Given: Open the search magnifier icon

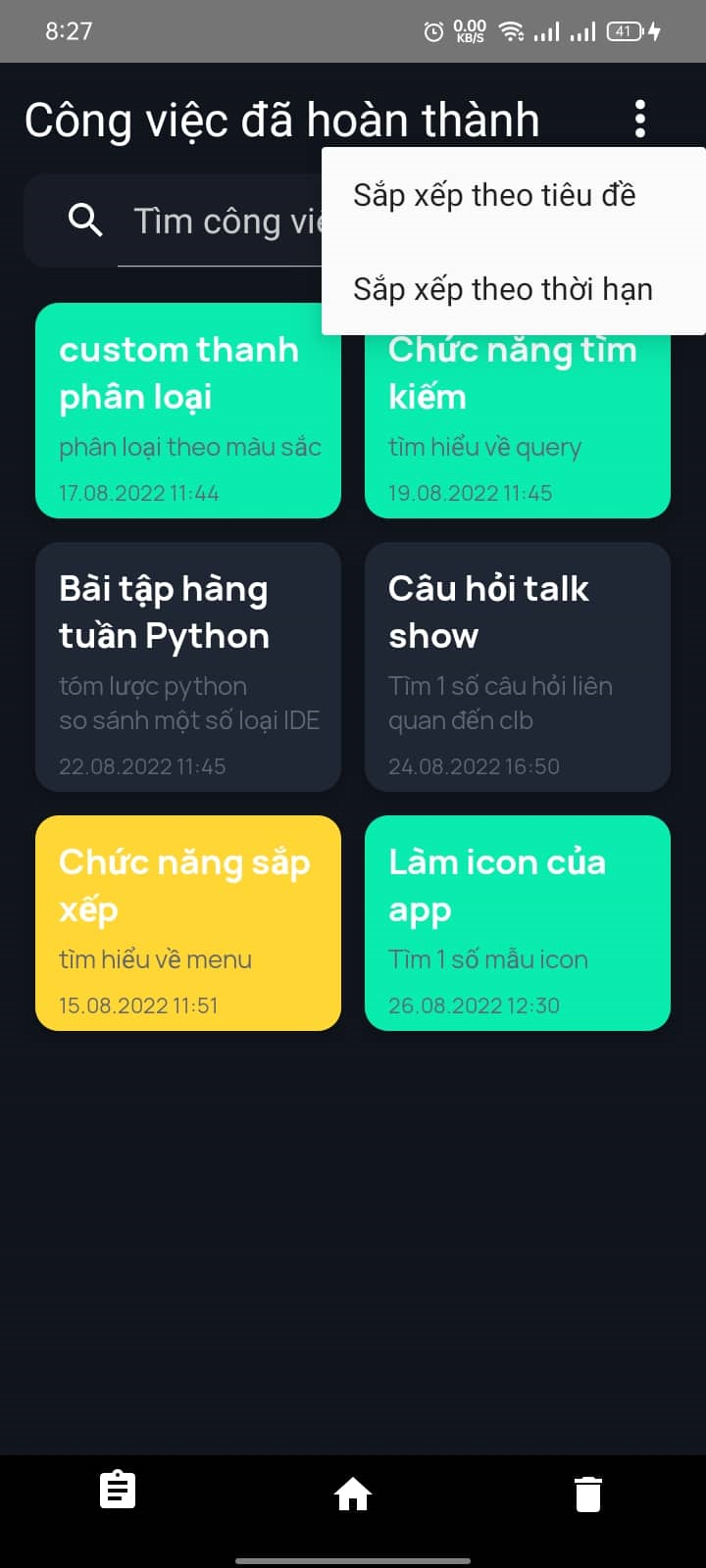Looking at the screenshot, I should click(84, 220).
